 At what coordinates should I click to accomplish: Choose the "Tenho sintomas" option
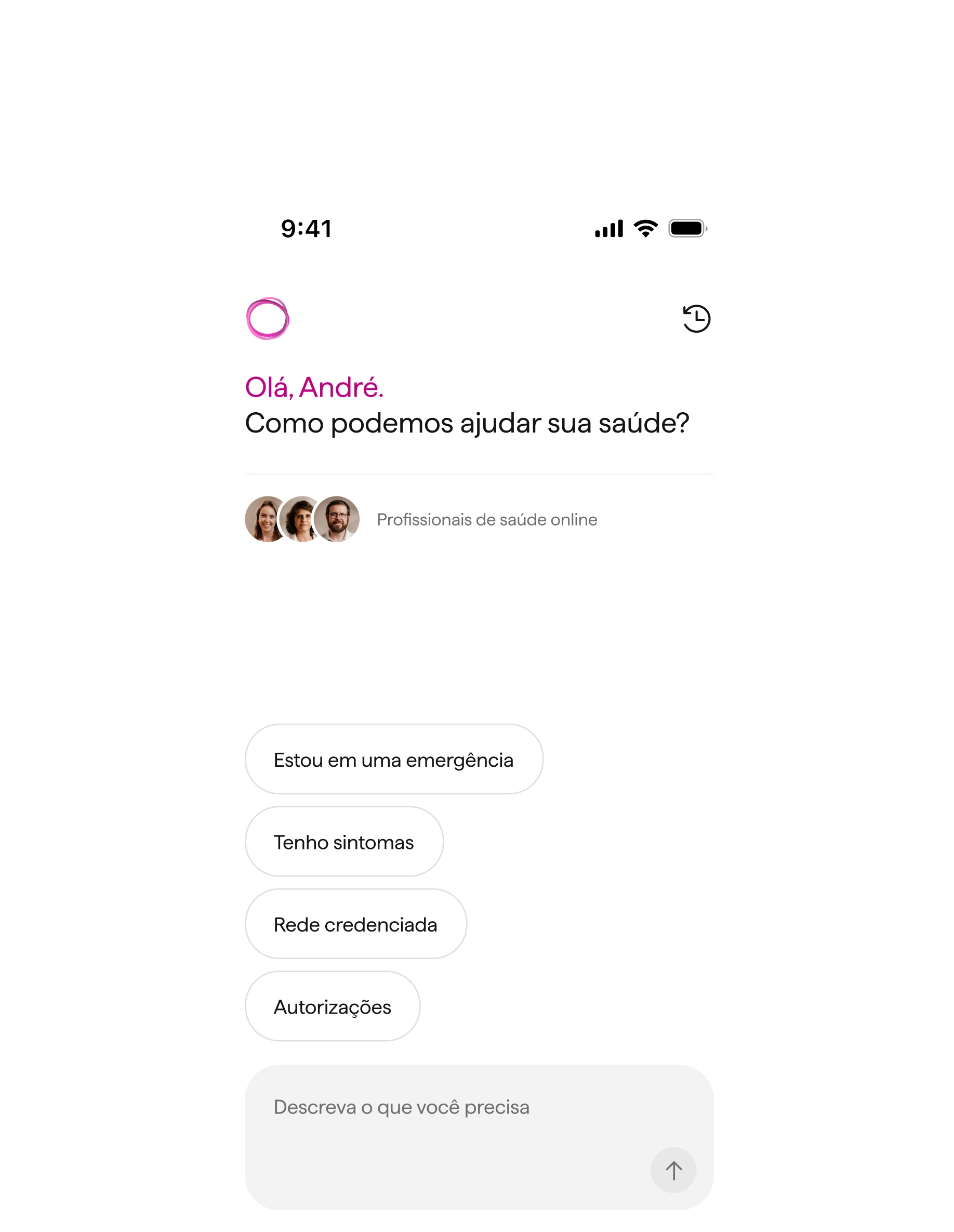(x=344, y=842)
